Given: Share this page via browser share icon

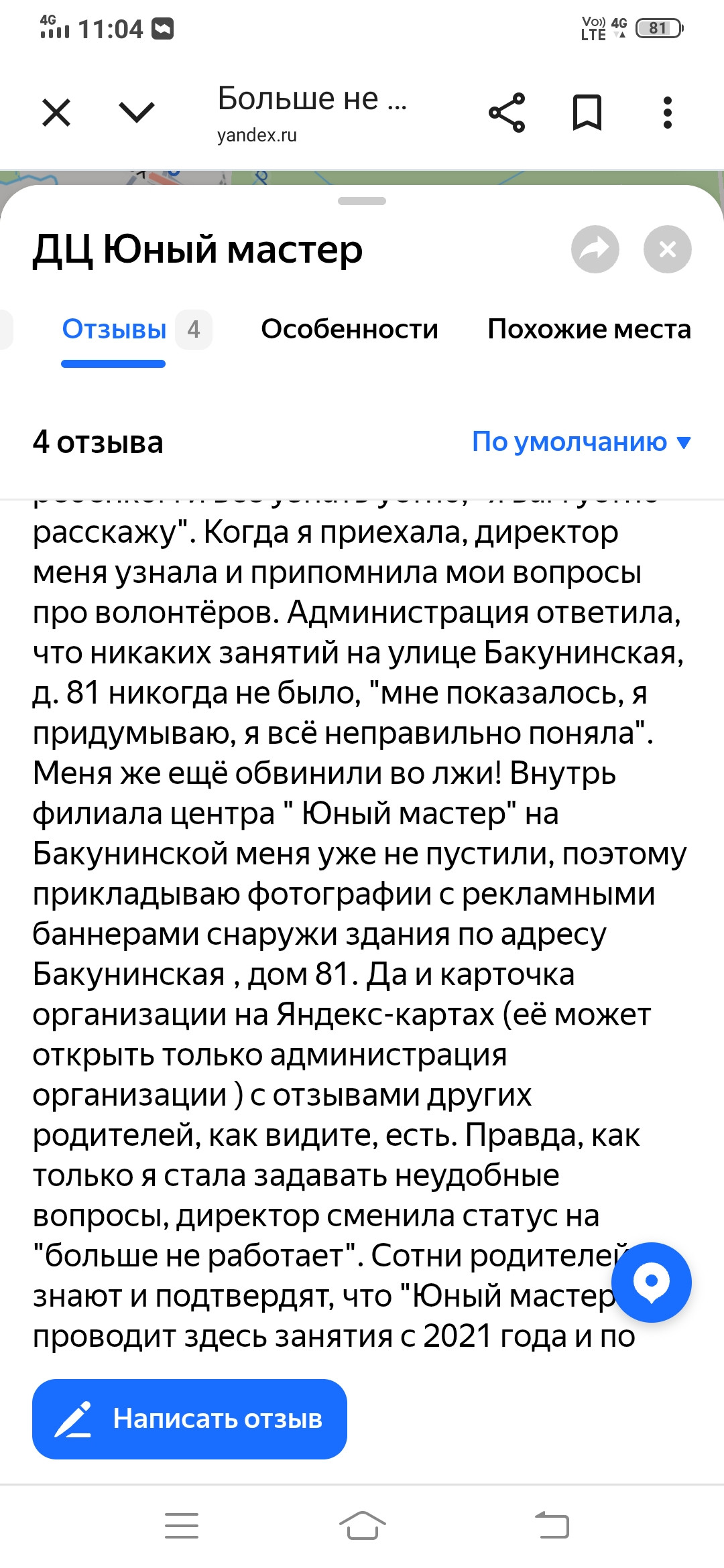Looking at the screenshot, I should tap(507, 113).
